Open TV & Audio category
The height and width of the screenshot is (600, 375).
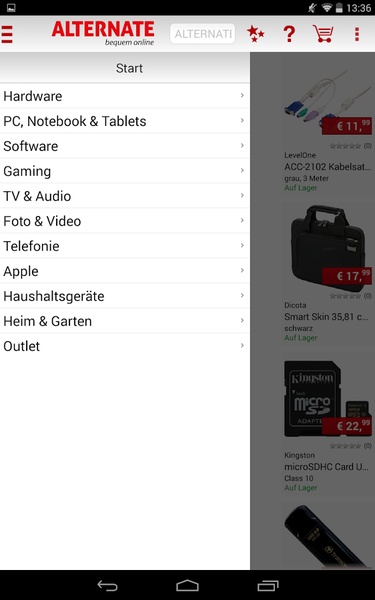pyautogui.click(x=125, y=196)
